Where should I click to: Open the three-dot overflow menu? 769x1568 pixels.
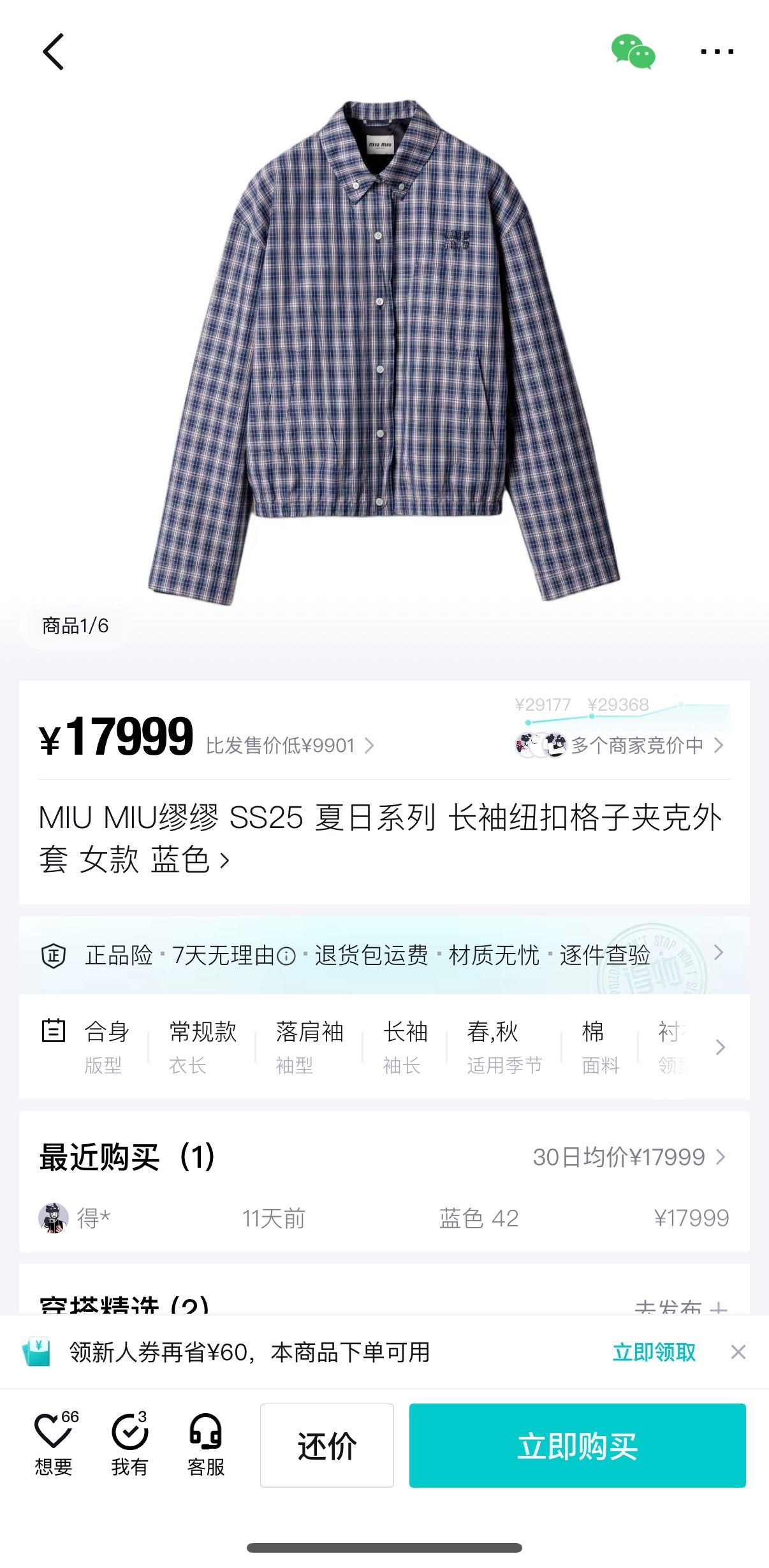(717, 52)
